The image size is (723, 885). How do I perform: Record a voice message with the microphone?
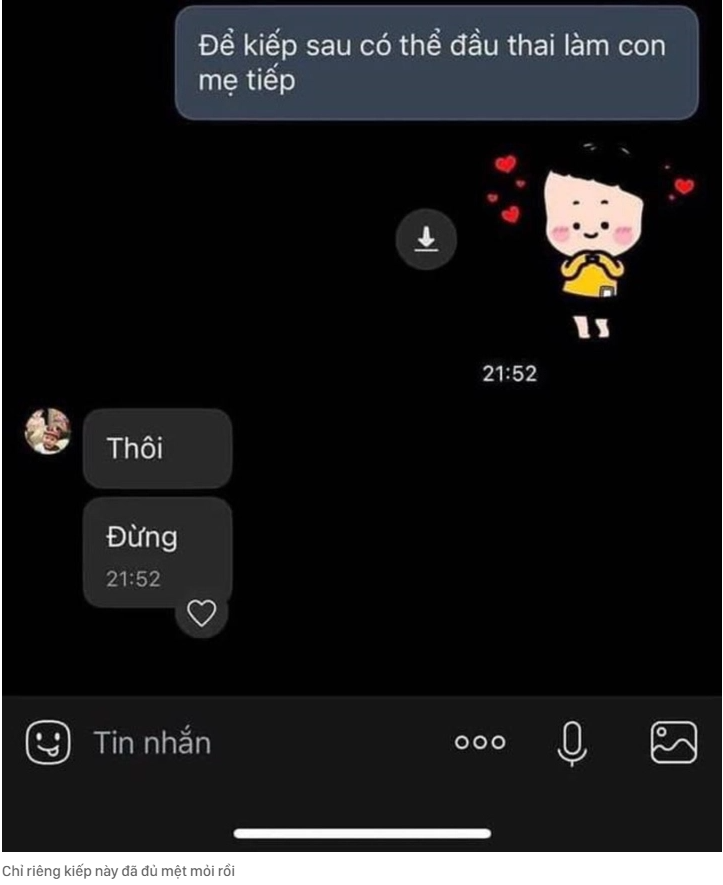571,743
